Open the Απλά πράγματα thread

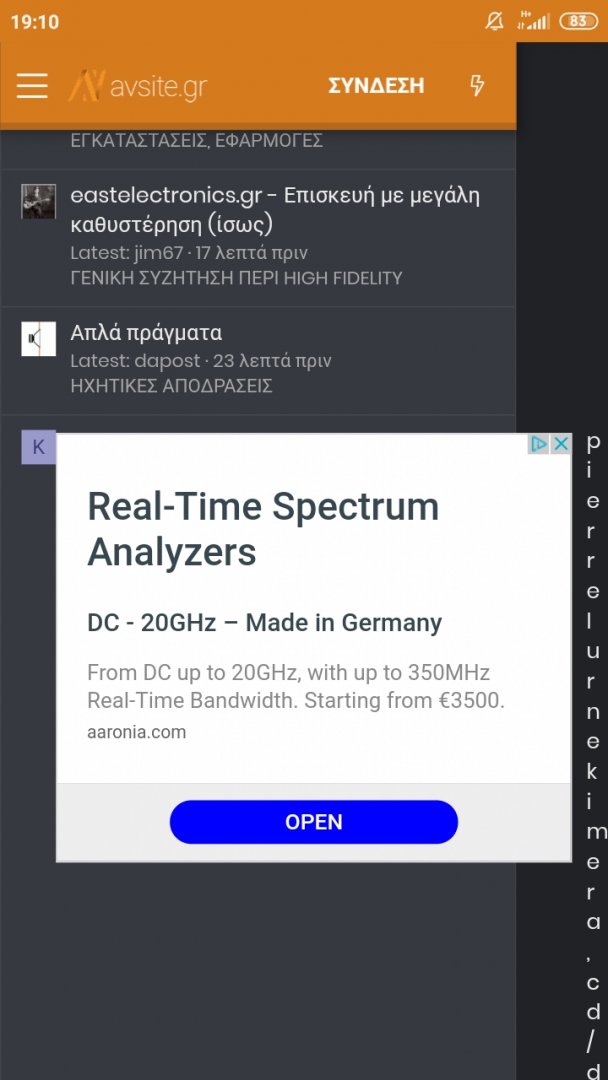click(146, 332)
